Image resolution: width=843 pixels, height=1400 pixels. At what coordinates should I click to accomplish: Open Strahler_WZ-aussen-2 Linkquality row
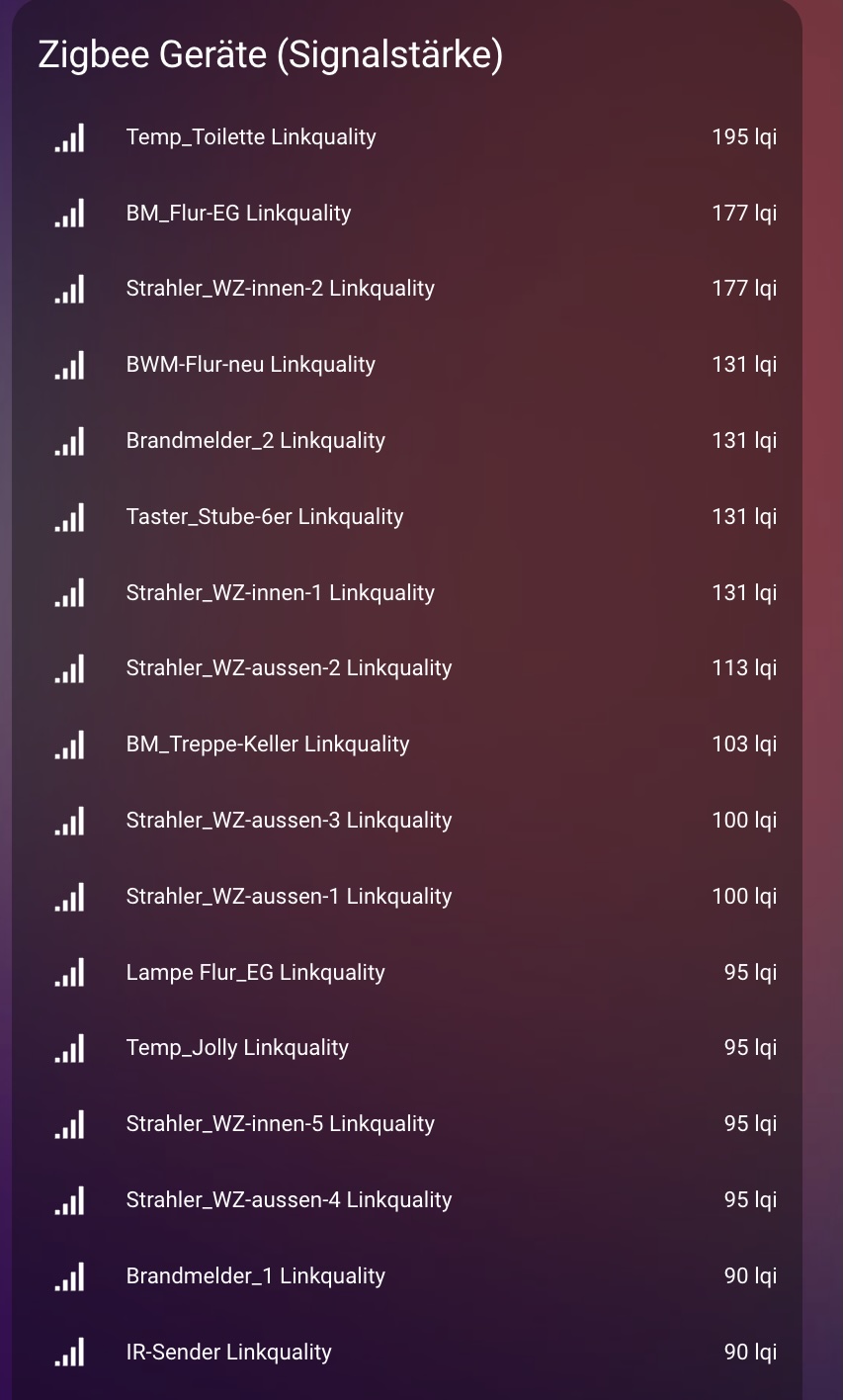[289, 668]
